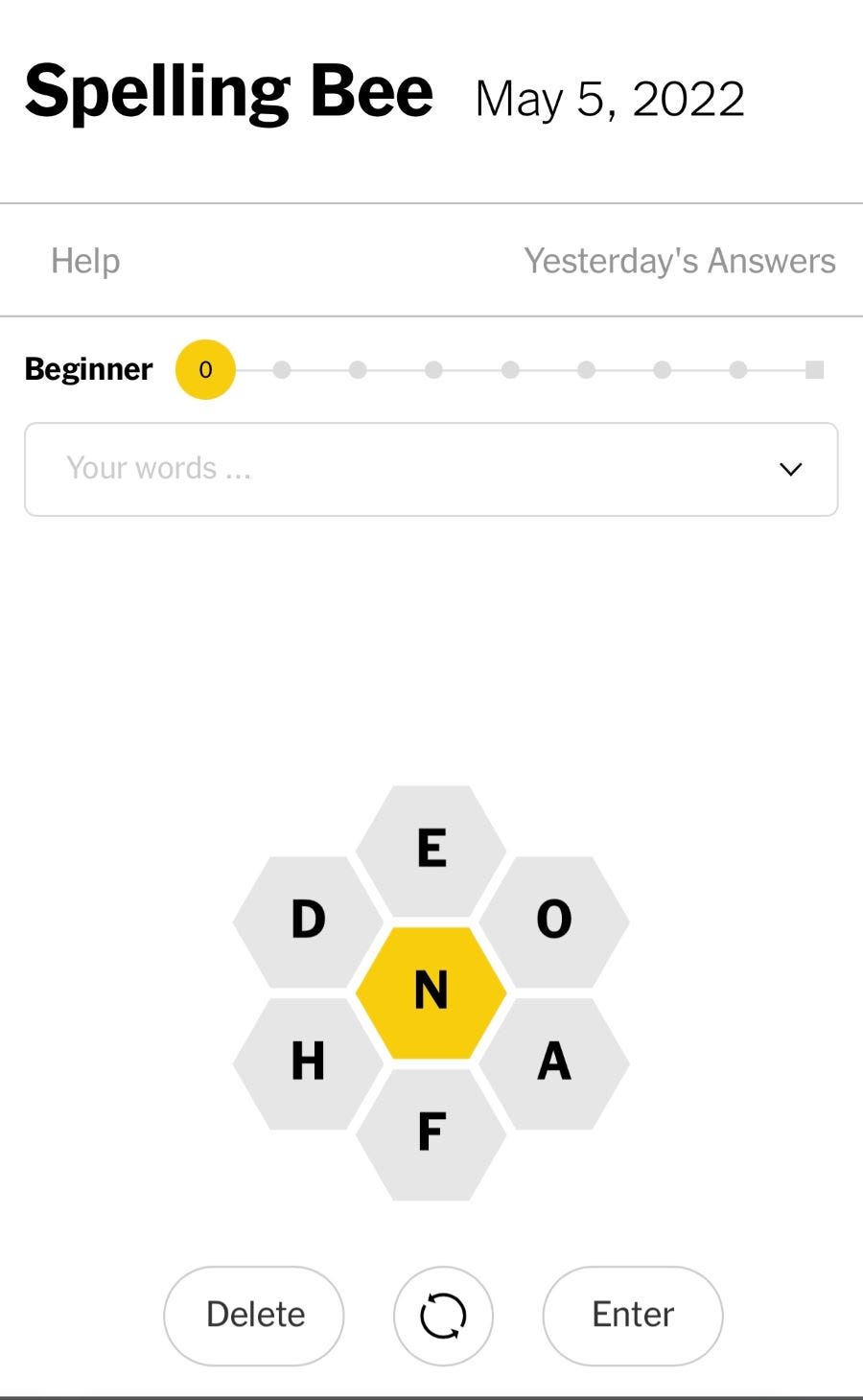The width and height of the screenshot is (863, 1400).
Task: Select the letter H hexagon
Action: coord(308,1063)
